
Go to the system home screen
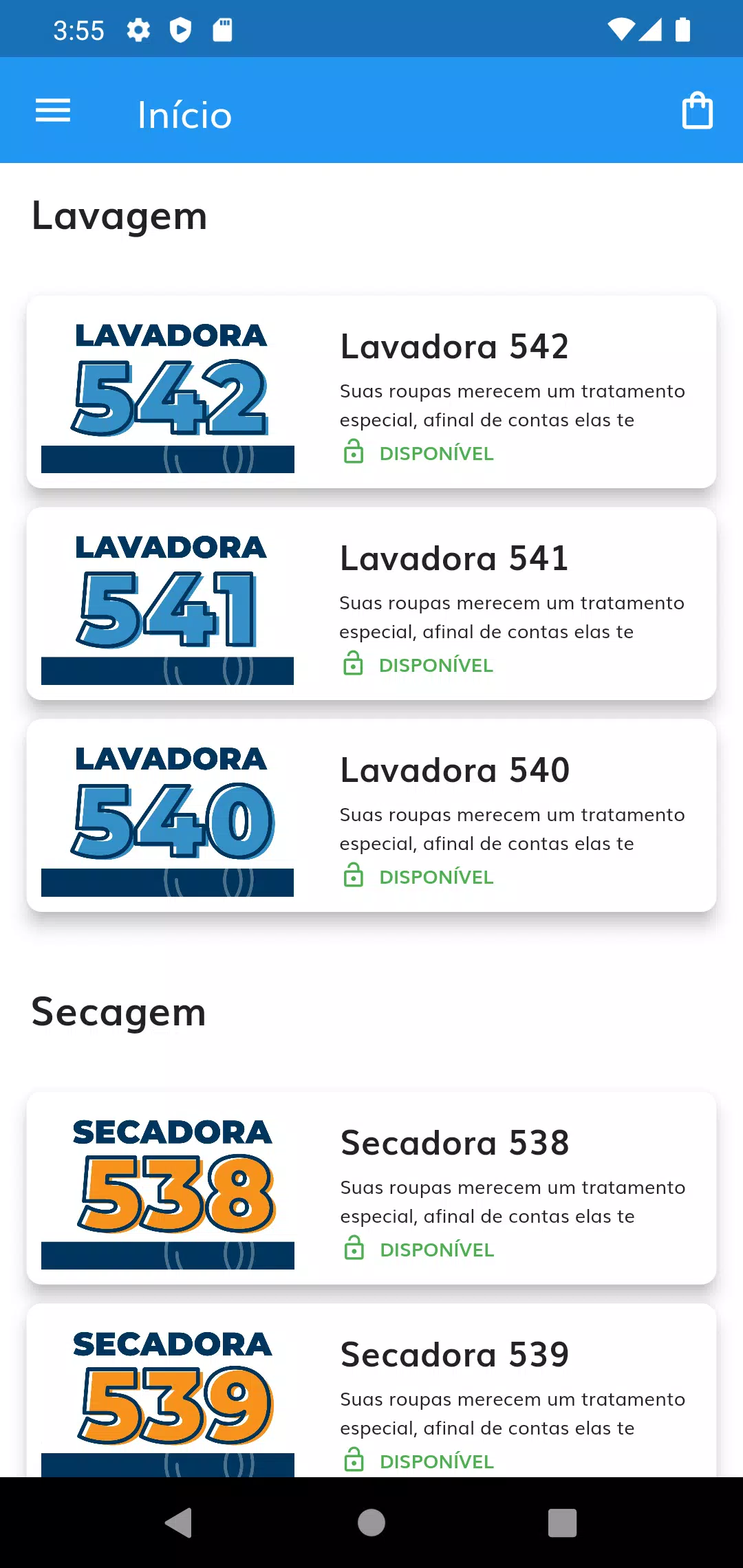coord(371,1523)
